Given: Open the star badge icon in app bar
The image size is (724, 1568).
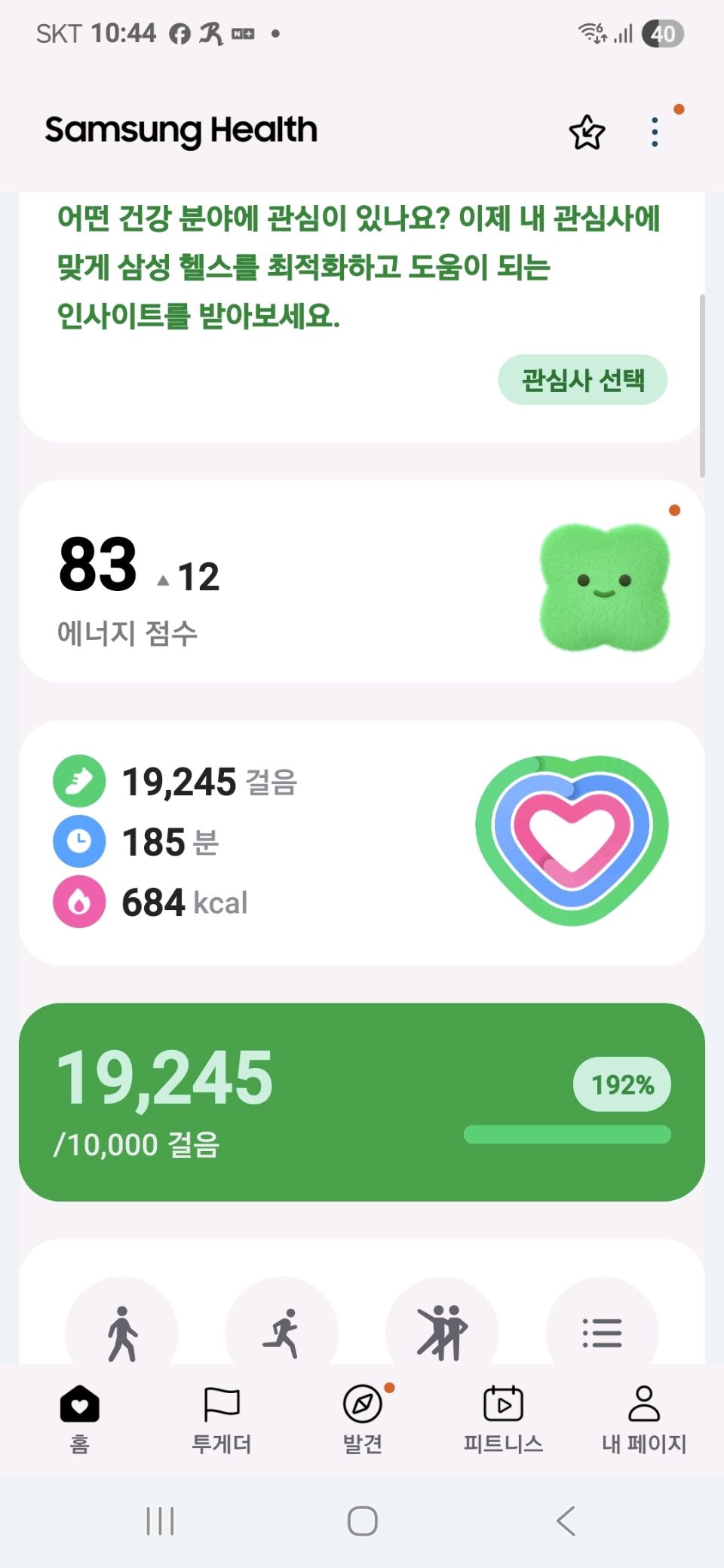Looking at the screenshot, I should (x=587, y=133).
